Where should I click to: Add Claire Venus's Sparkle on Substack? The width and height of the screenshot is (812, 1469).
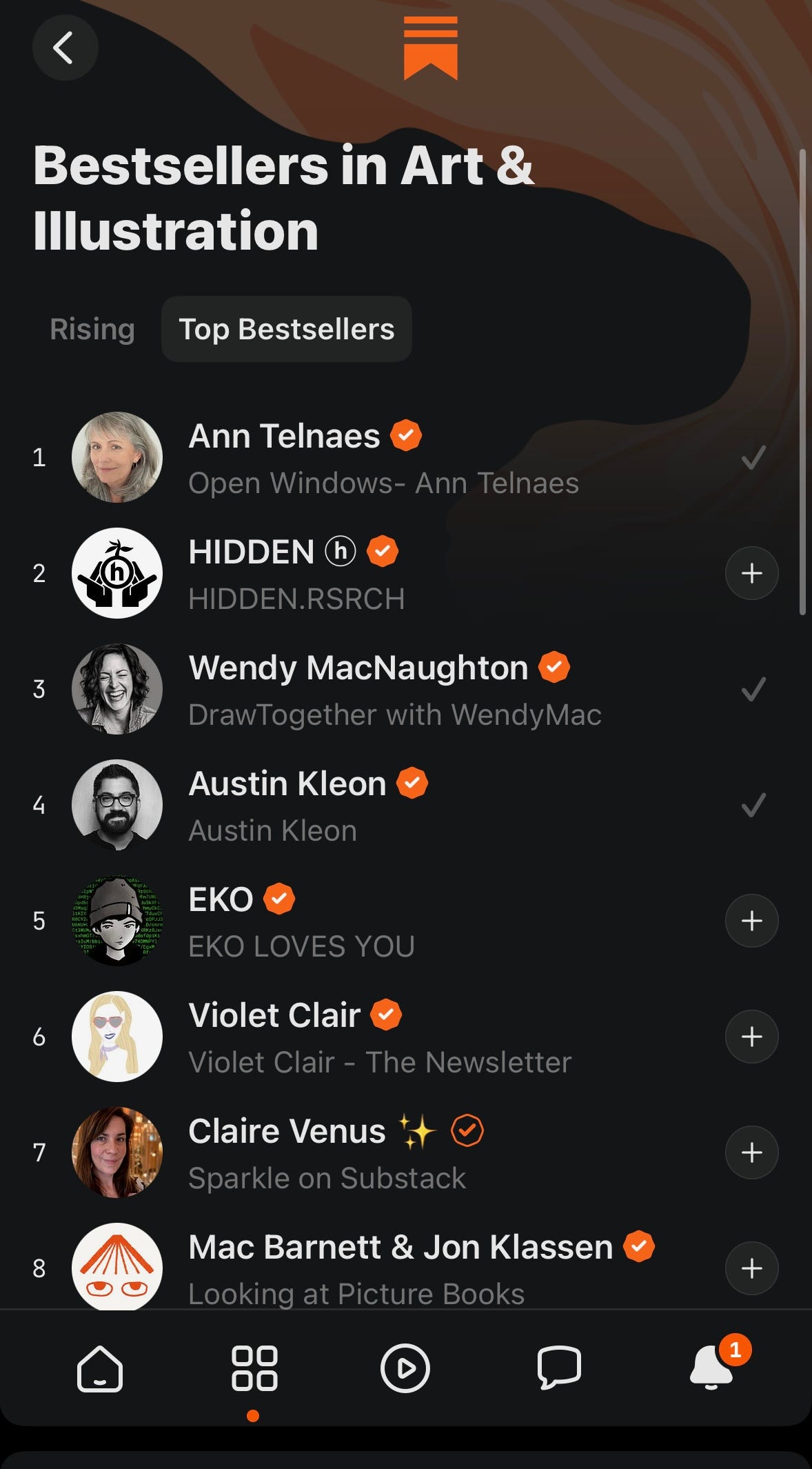(x=751, y=1152)
